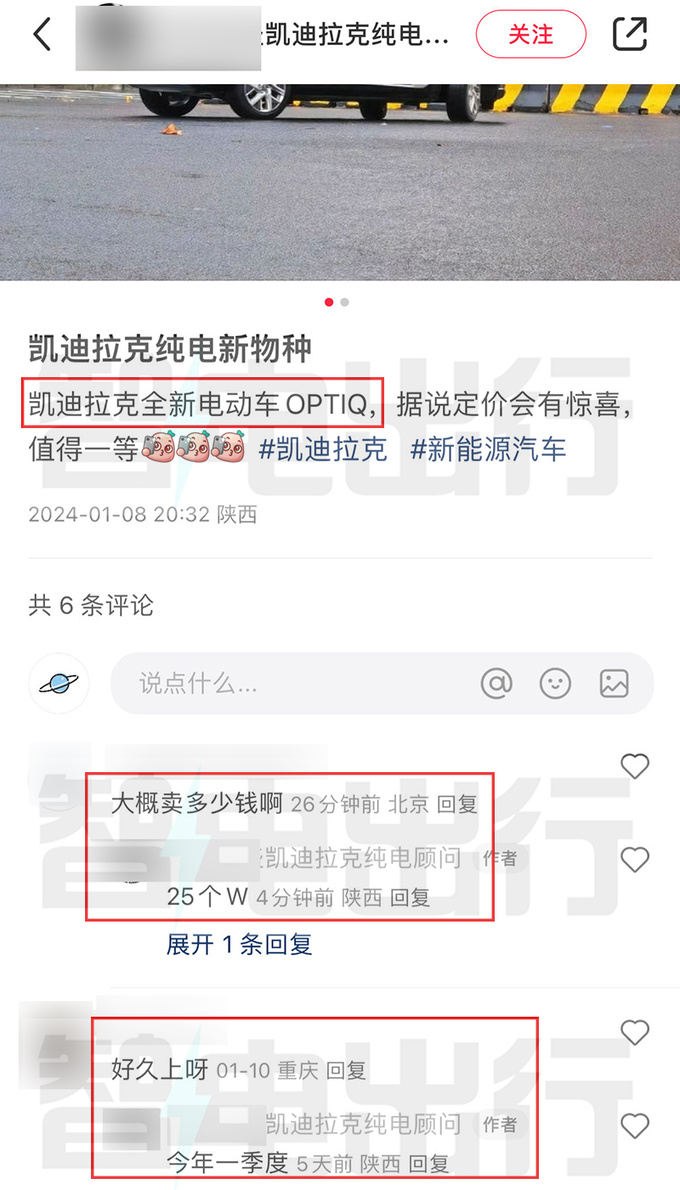
Task: Tap the 关注 follow button
Action: (530, 35)
